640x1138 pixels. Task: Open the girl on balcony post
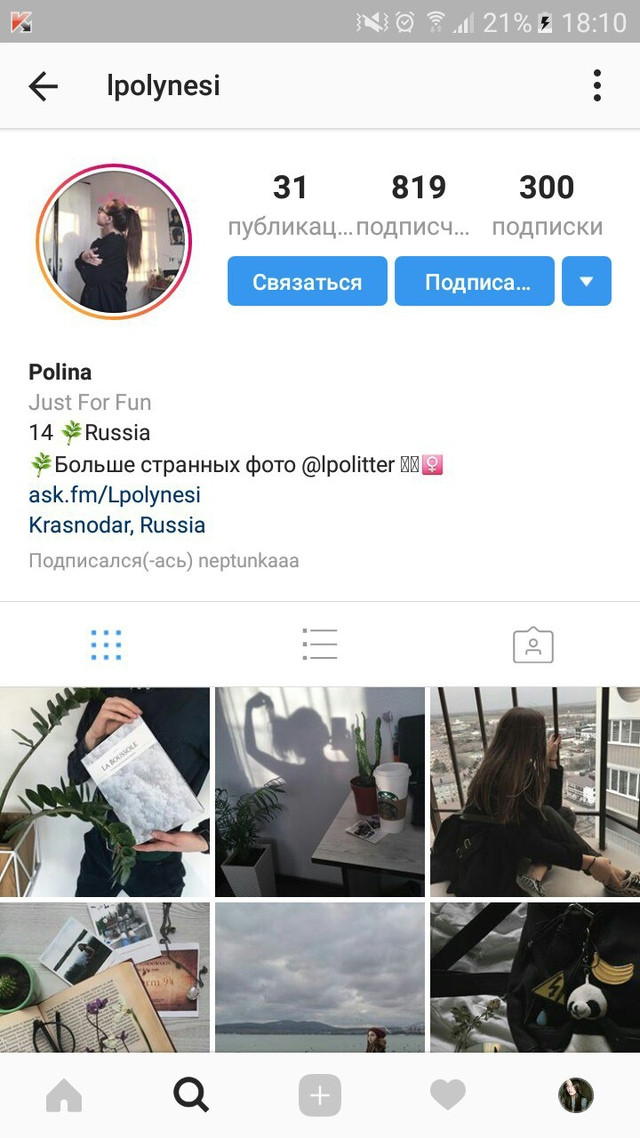pos(536,792)
